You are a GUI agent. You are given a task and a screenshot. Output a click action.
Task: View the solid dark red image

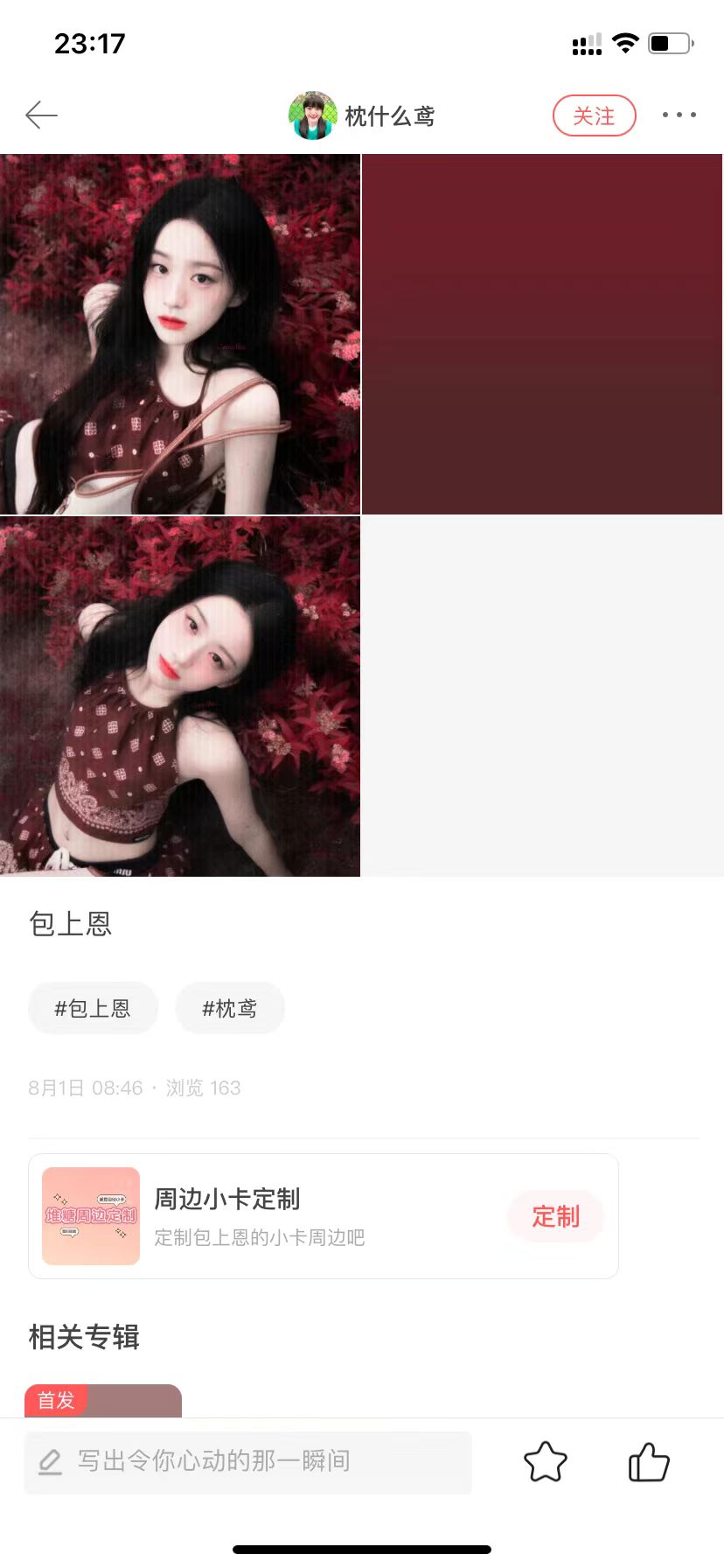[542, 334]
